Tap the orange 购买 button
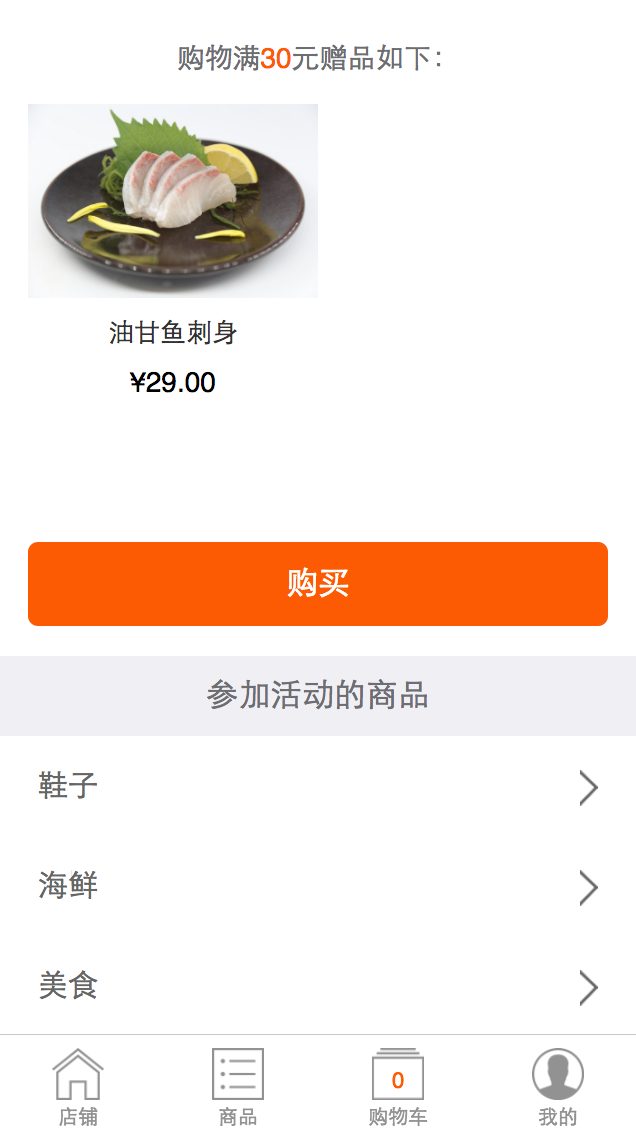The width and height of the screenshot is (636, 1132). 318,583
